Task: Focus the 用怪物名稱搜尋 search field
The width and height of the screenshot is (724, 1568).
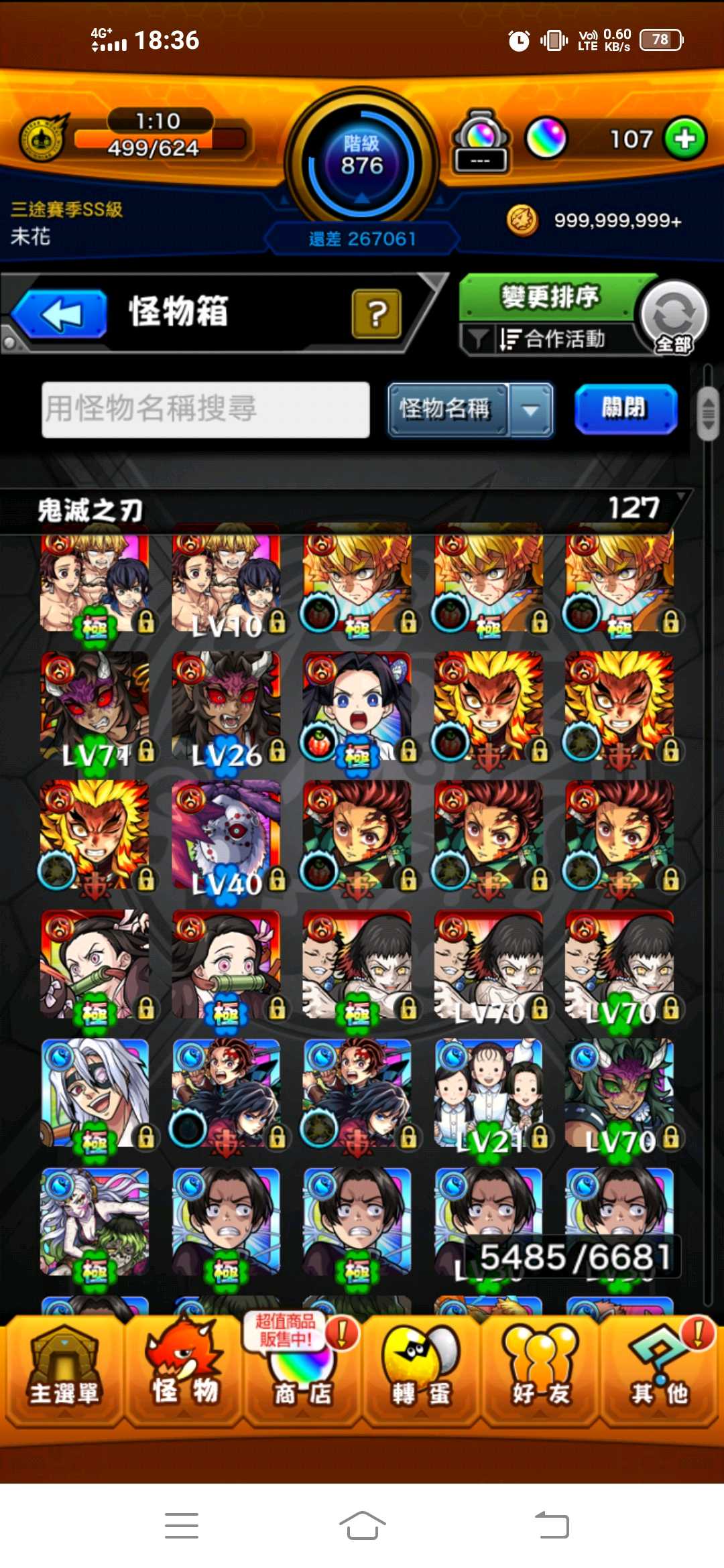Action: pos(205,409)
